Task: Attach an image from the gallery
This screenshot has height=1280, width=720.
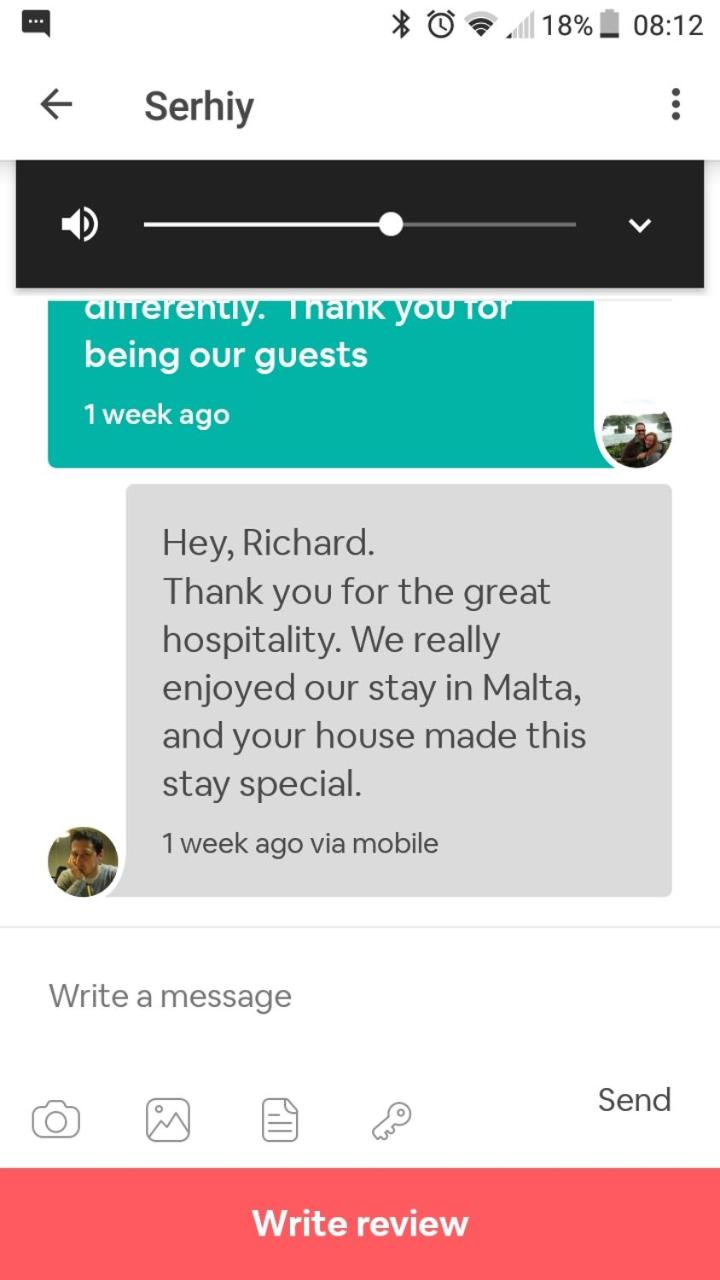Action: [x=168, y=1120]
